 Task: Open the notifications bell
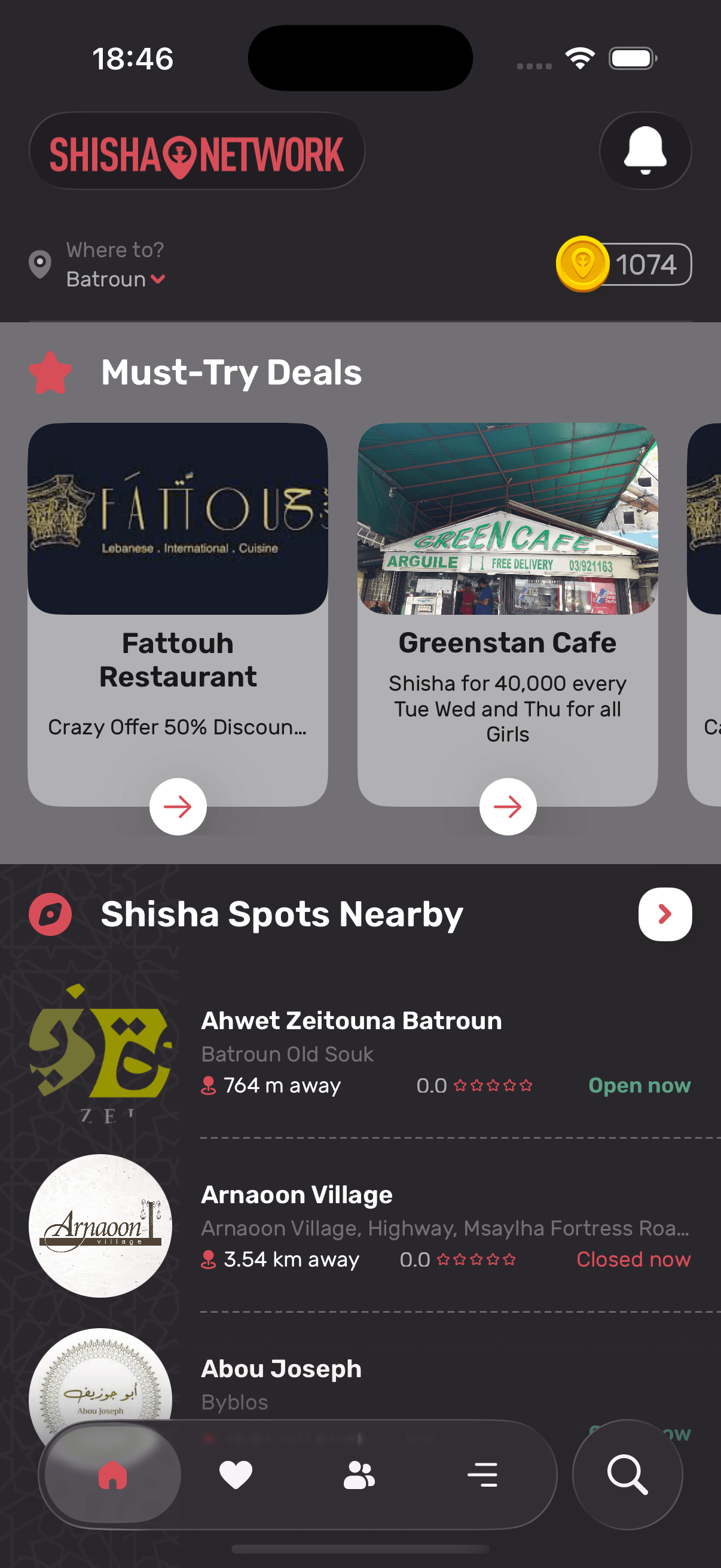pos(645,150)
